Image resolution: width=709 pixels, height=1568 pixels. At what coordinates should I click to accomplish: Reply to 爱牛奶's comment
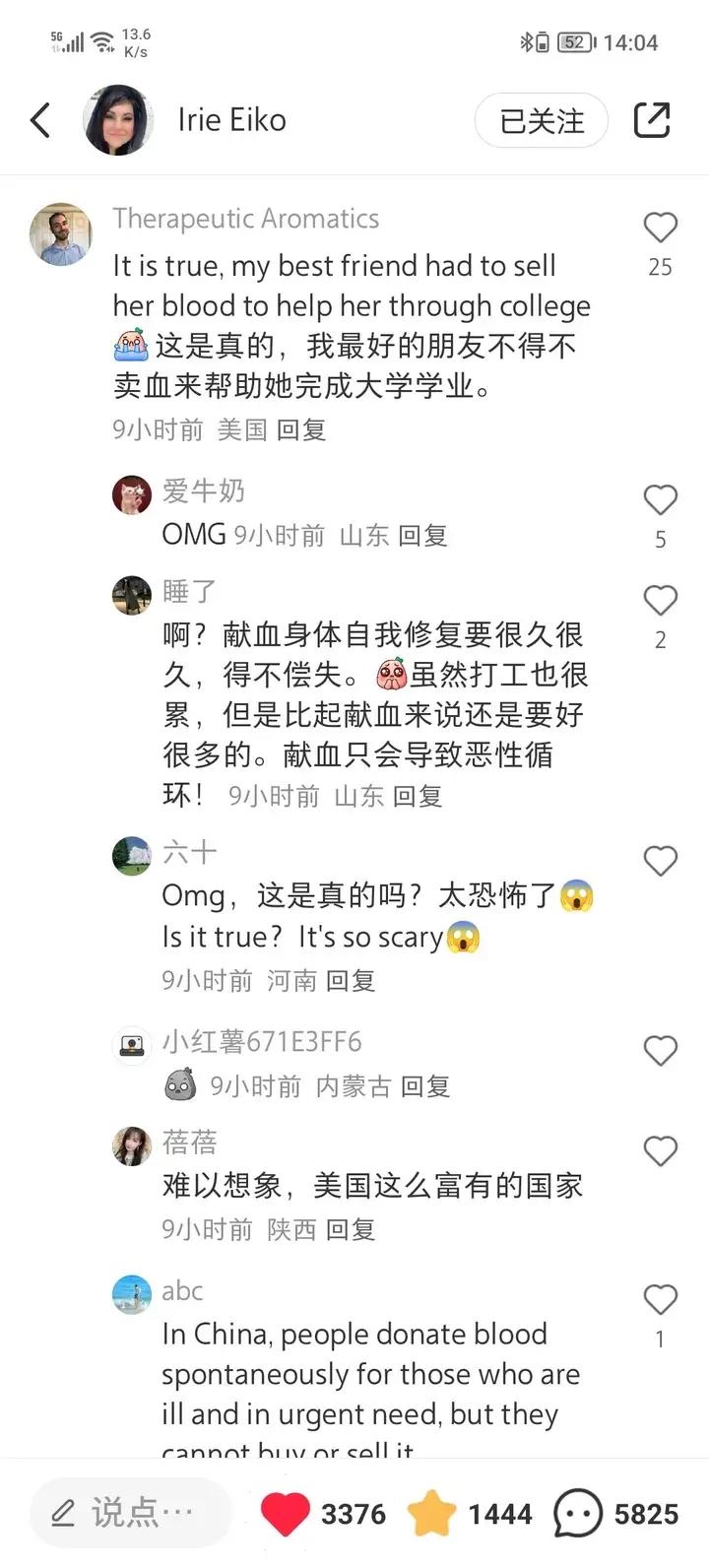[x=422, y=536]
